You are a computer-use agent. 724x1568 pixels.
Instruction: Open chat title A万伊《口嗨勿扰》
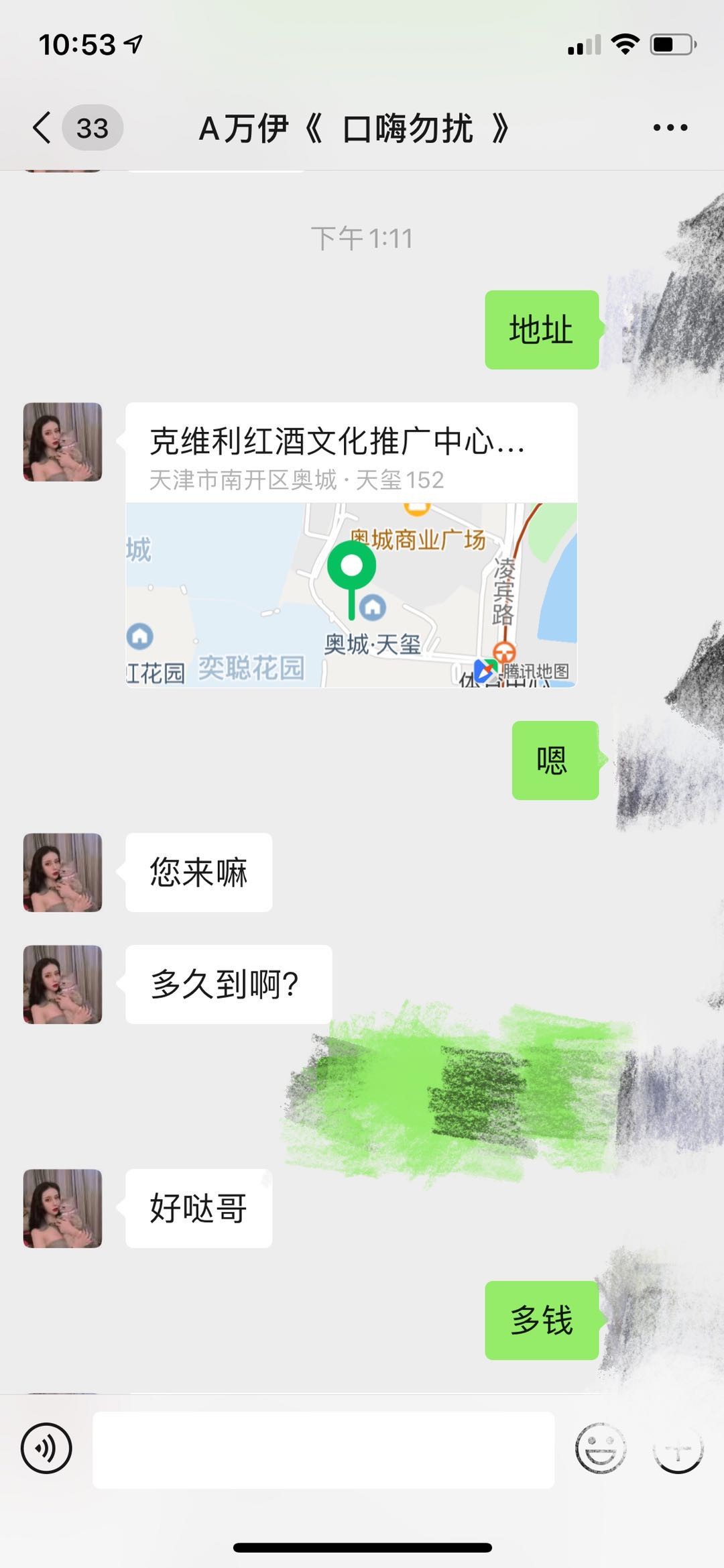click(355, 127)
